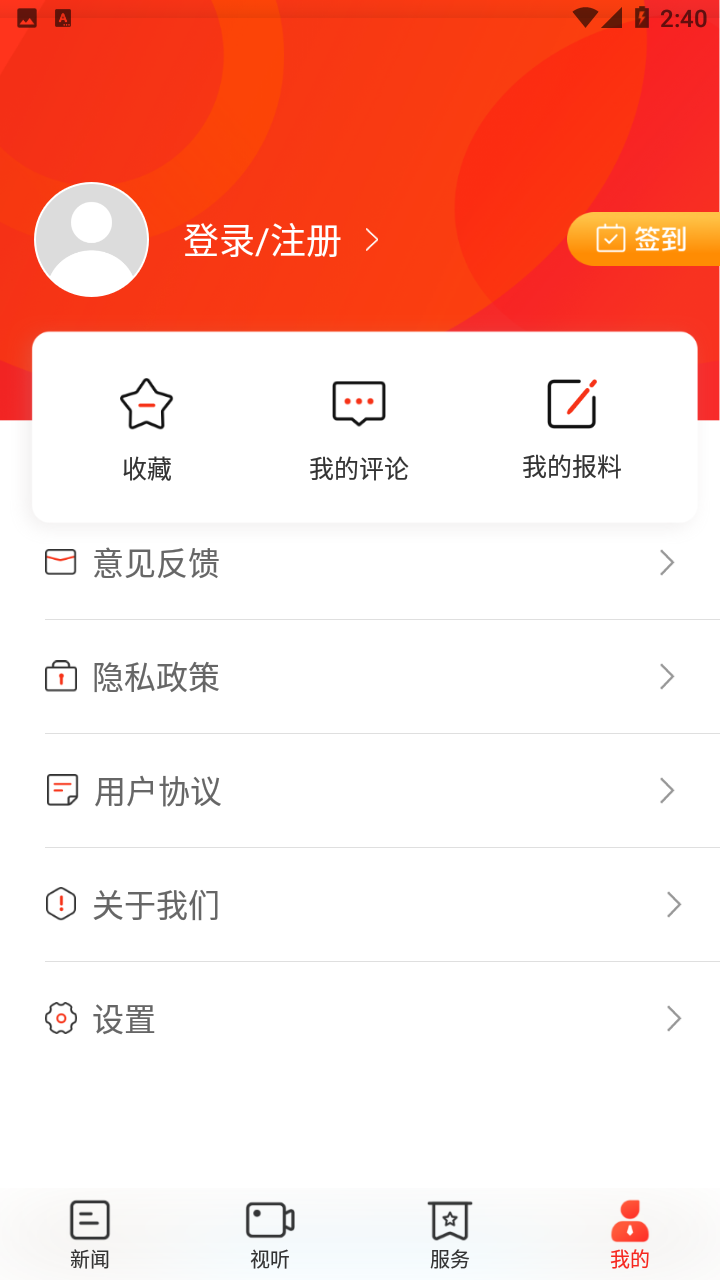Image resolution: width=720 pixels, height=1280 pixels.
Task: Open 登录/注册 to log in
Action: [x=260, y=240]
